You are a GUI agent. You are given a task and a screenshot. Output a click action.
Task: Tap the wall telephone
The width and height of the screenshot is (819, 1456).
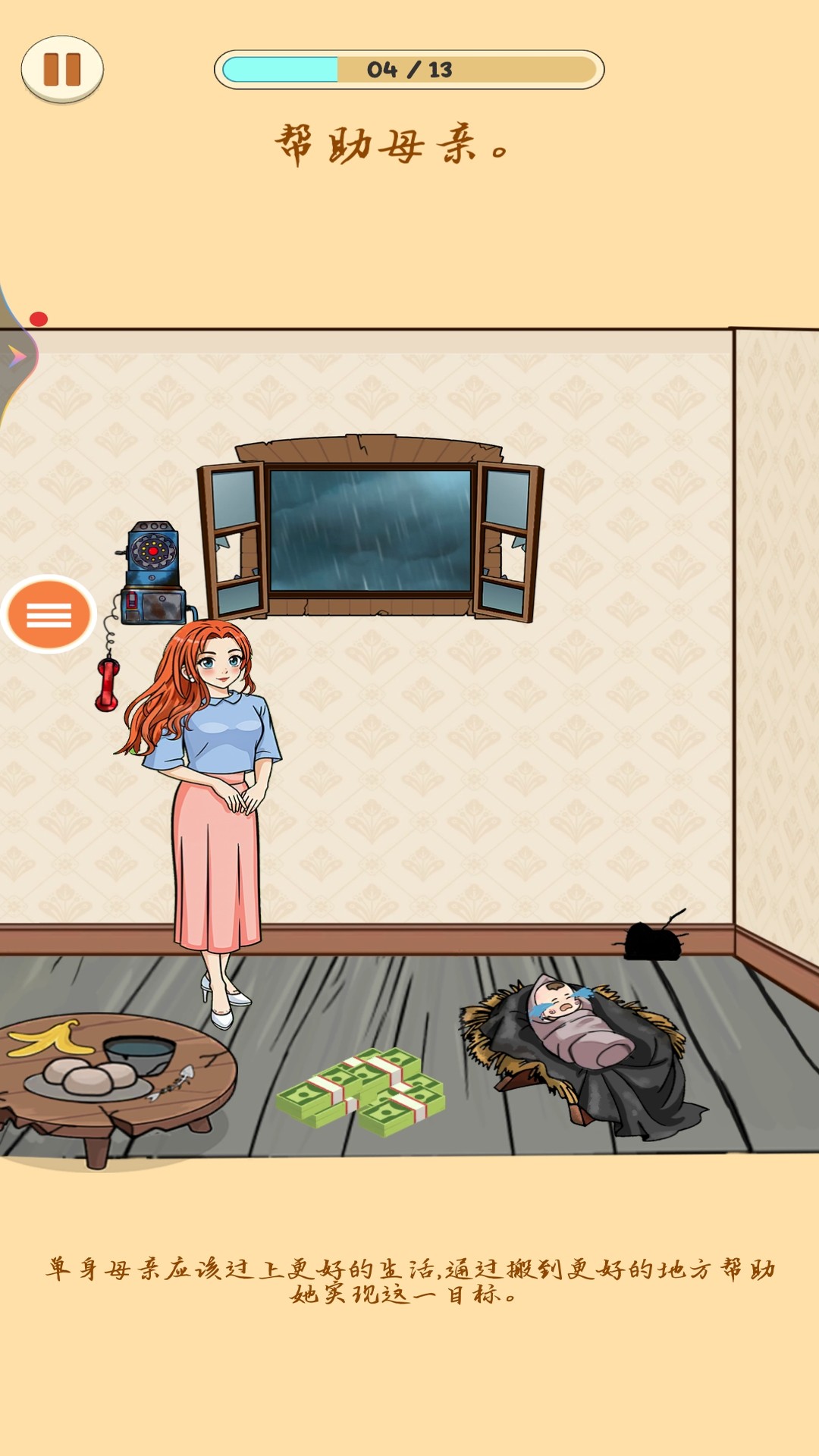[x=153, y=576]
